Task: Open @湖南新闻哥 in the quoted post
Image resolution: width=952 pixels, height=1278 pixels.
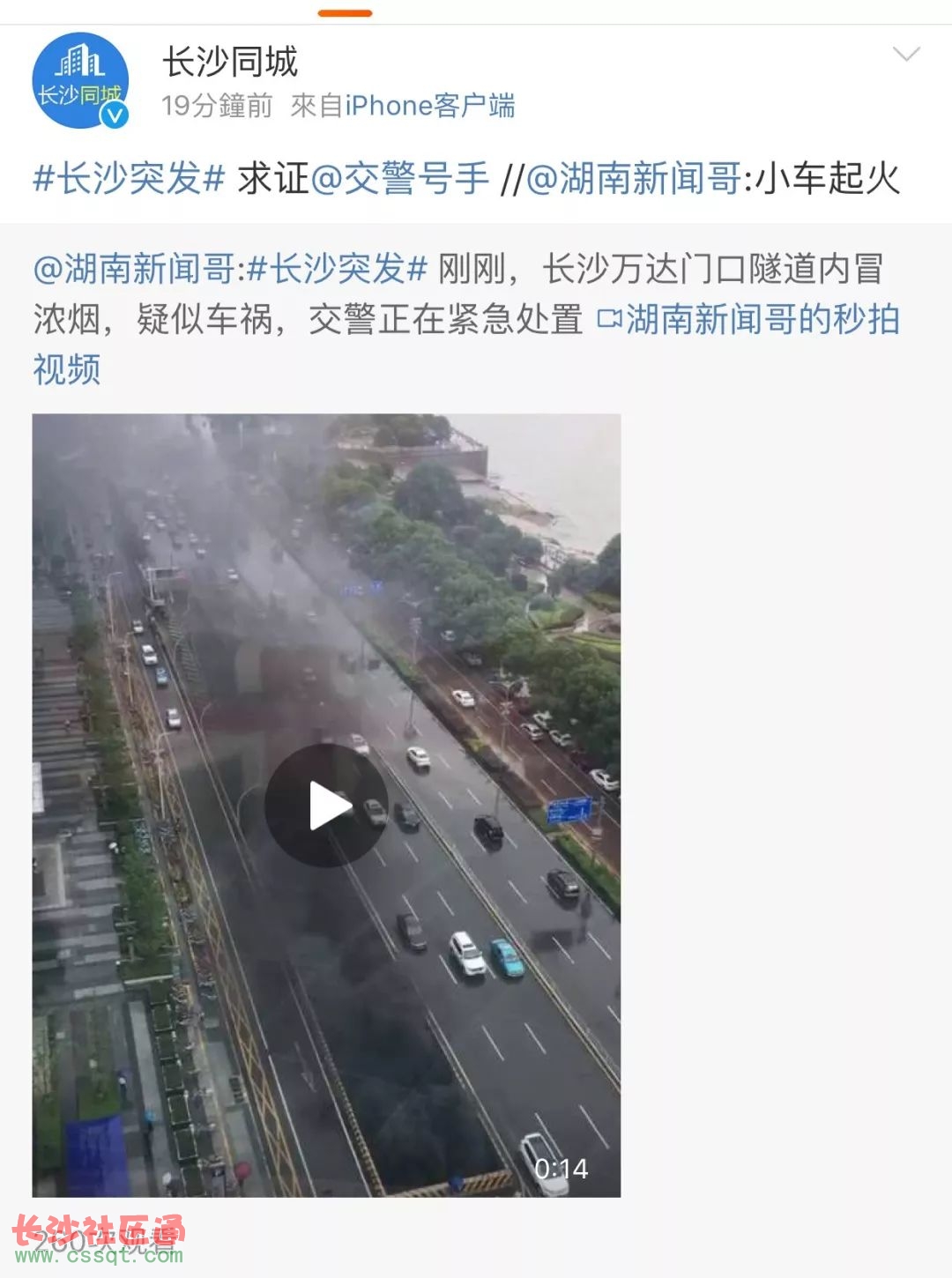Action: 134,268
